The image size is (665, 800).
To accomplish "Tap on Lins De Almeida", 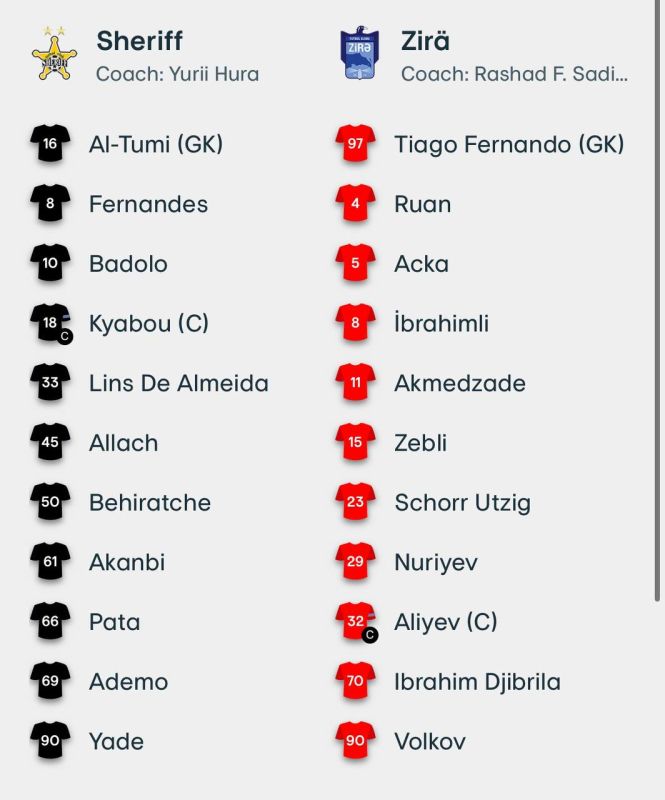I will (x=178, y=383).
